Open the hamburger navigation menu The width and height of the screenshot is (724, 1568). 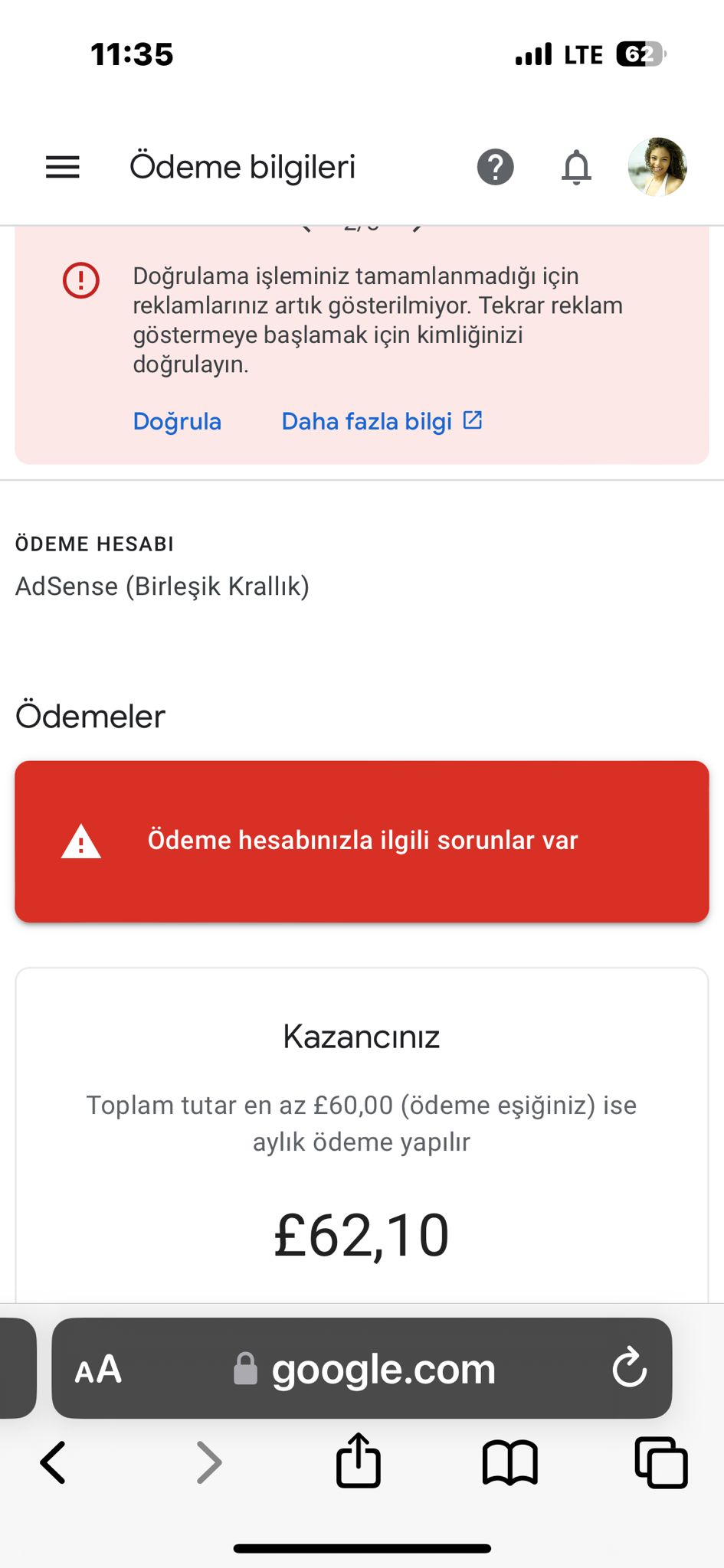63,167
